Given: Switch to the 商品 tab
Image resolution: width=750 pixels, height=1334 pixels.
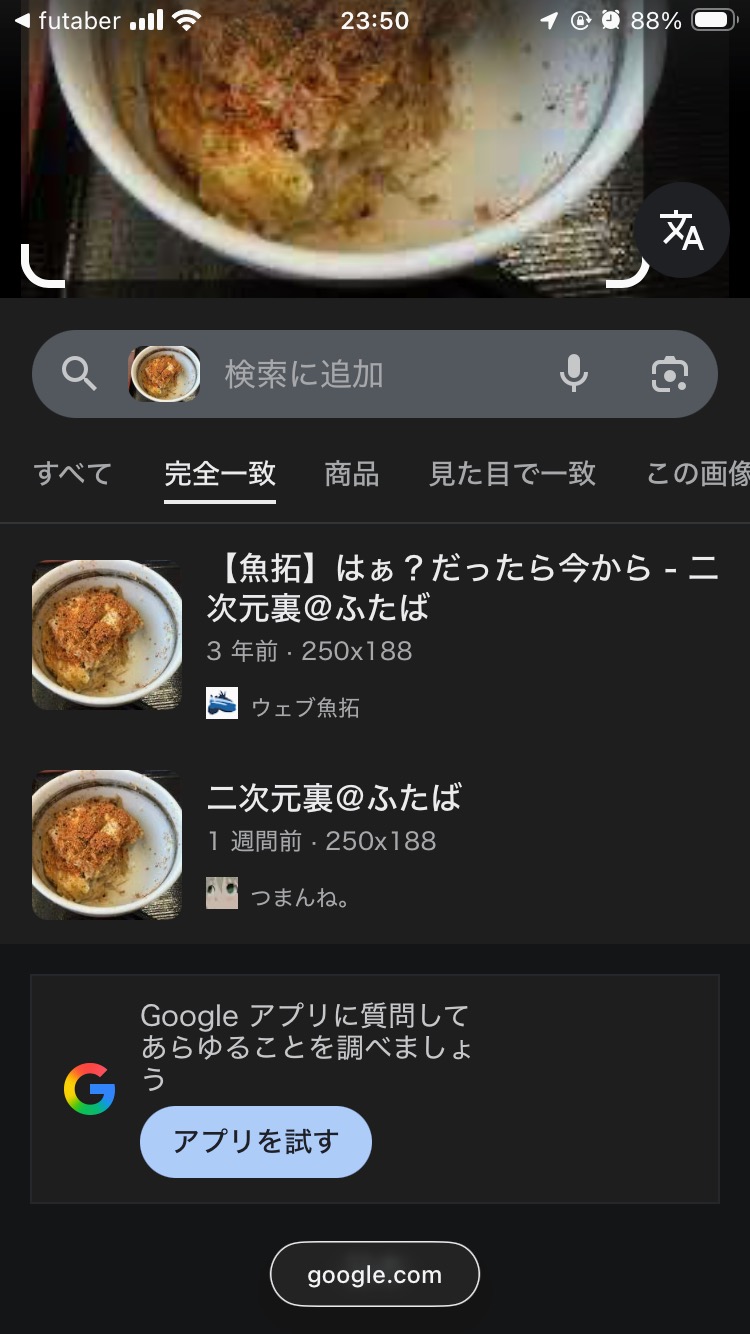Looking at the screenshot, I should 351,473.
